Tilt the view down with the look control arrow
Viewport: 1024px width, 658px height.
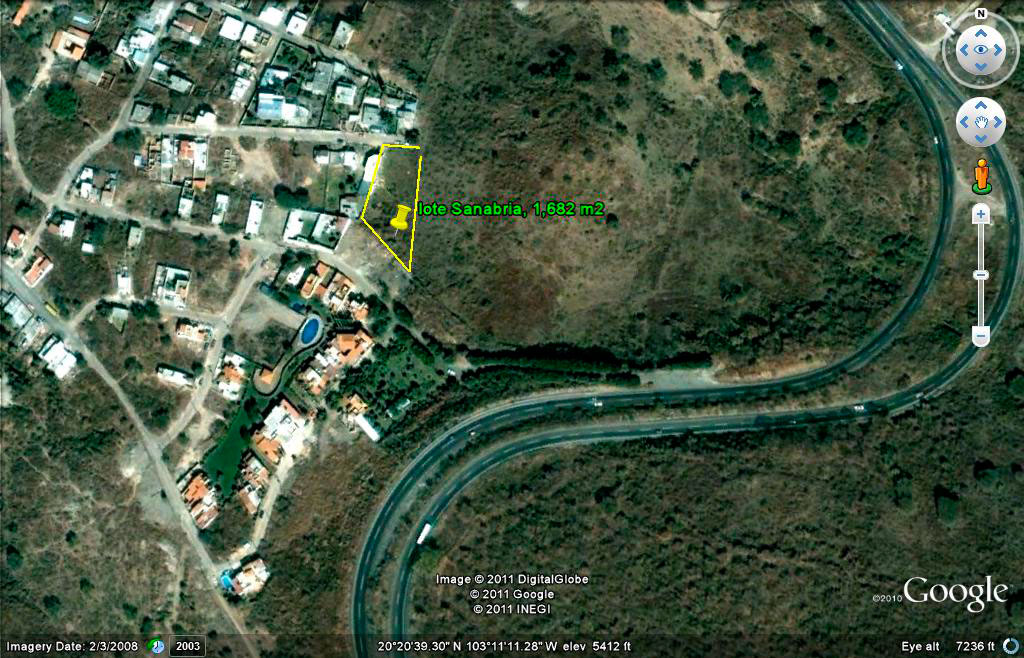point(981,67)
